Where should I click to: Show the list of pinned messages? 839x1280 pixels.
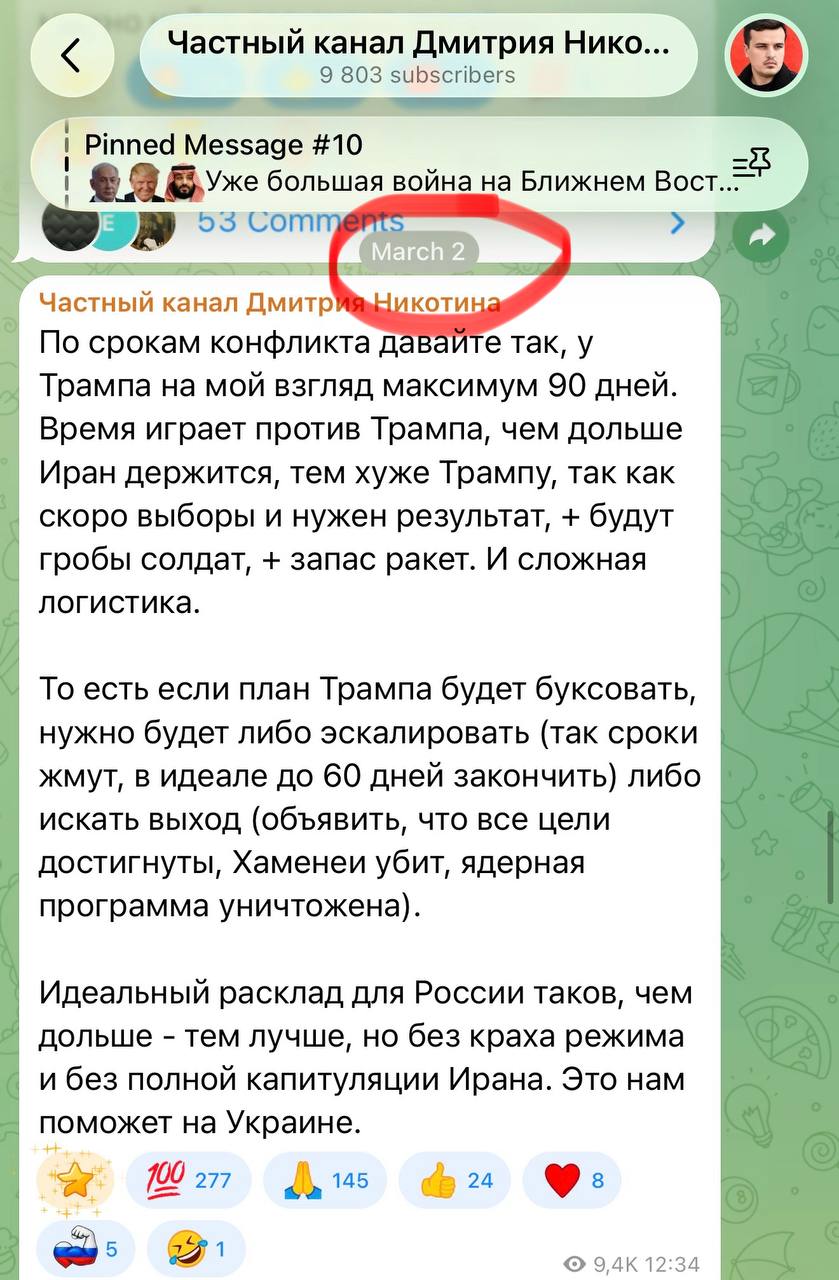pyautogui.click(x=752, y=165)
